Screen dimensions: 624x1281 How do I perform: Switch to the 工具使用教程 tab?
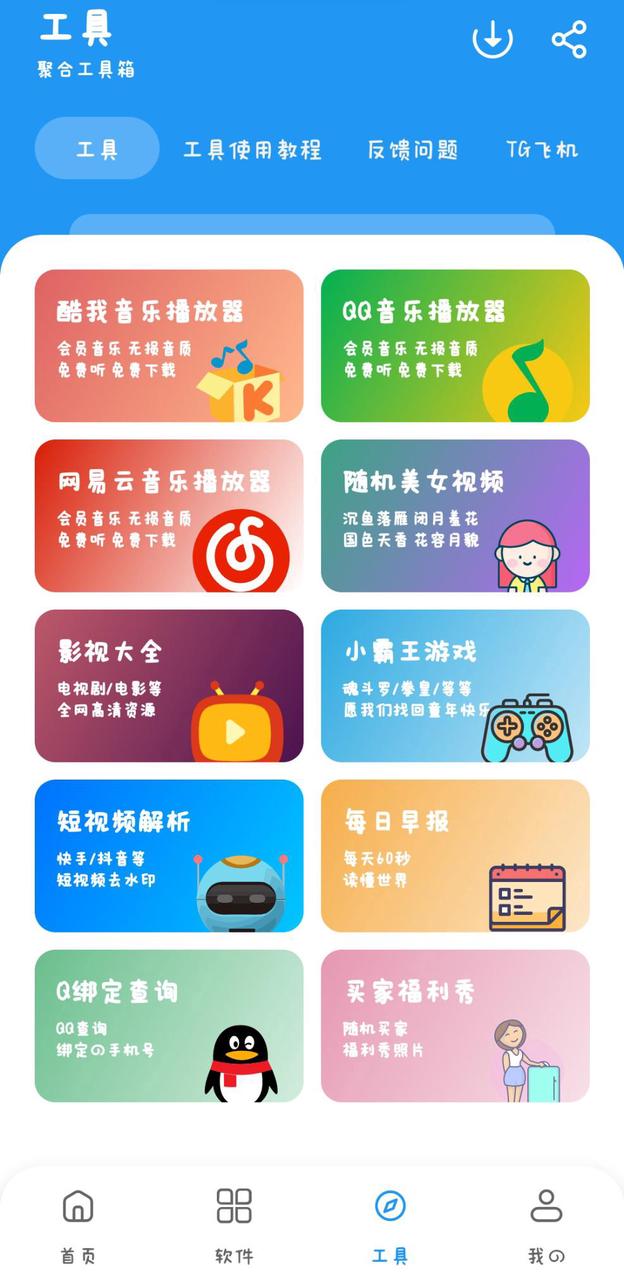coord(252,150)
